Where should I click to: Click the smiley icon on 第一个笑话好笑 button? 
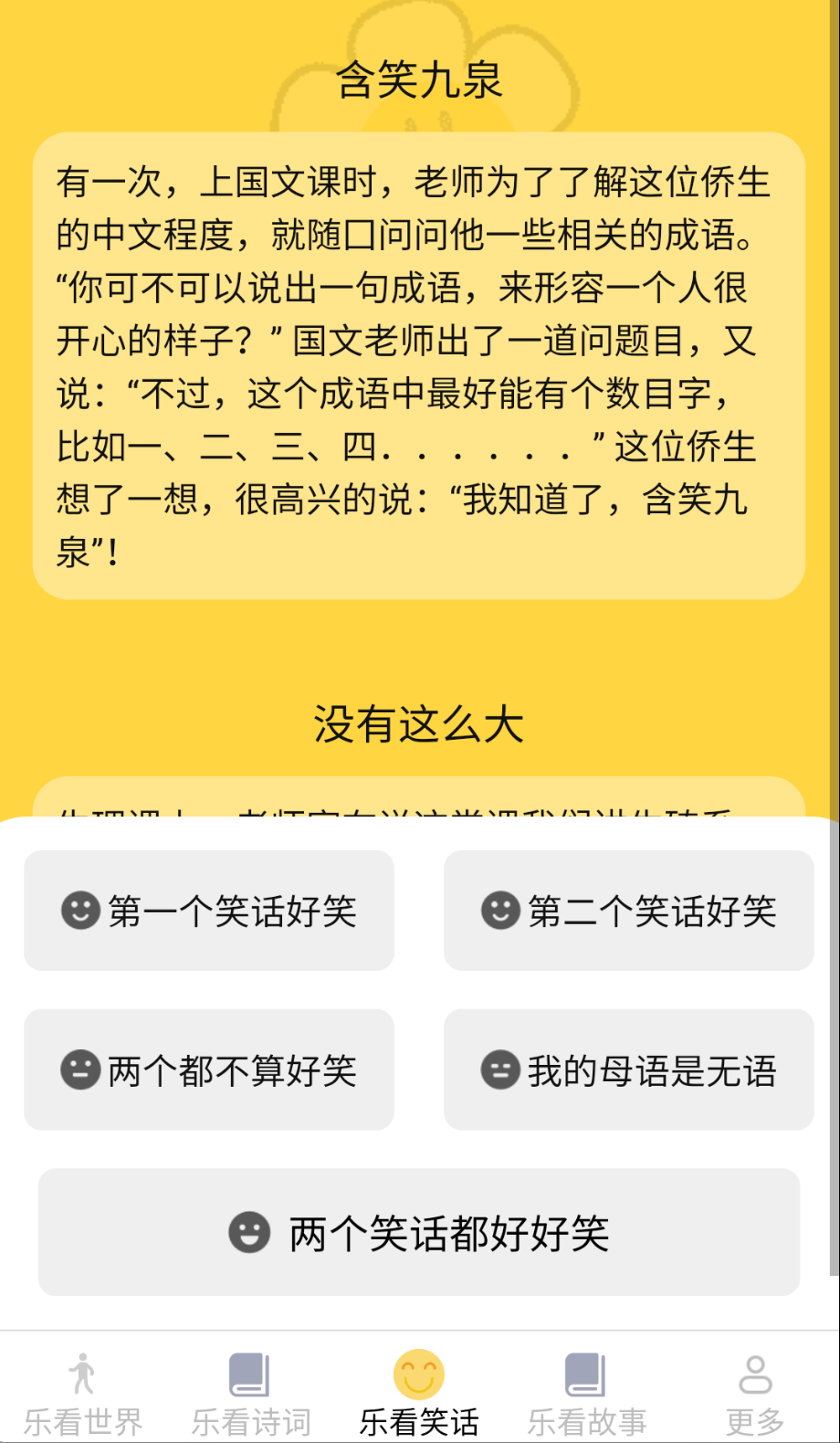81,909
